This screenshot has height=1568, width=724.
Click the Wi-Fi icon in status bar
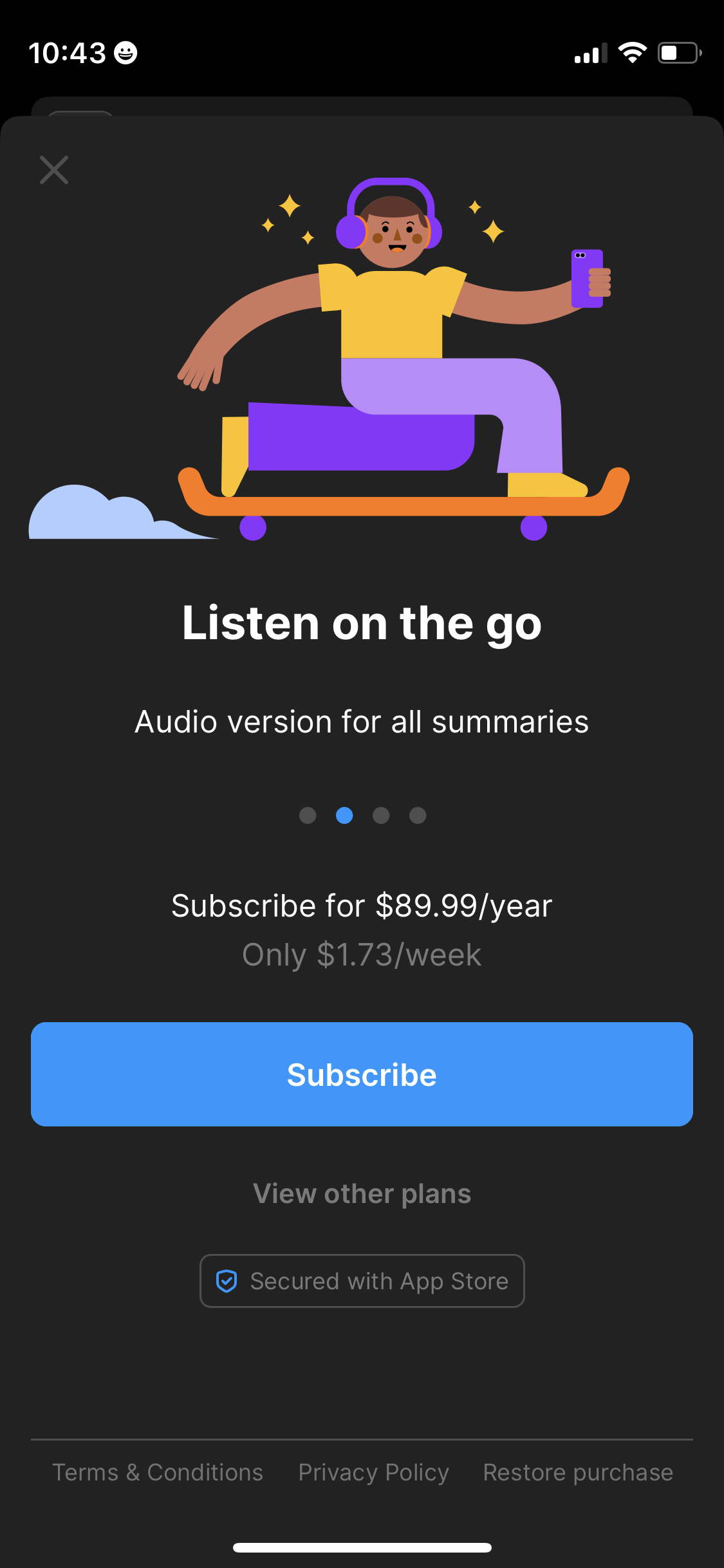pos(633,53)
